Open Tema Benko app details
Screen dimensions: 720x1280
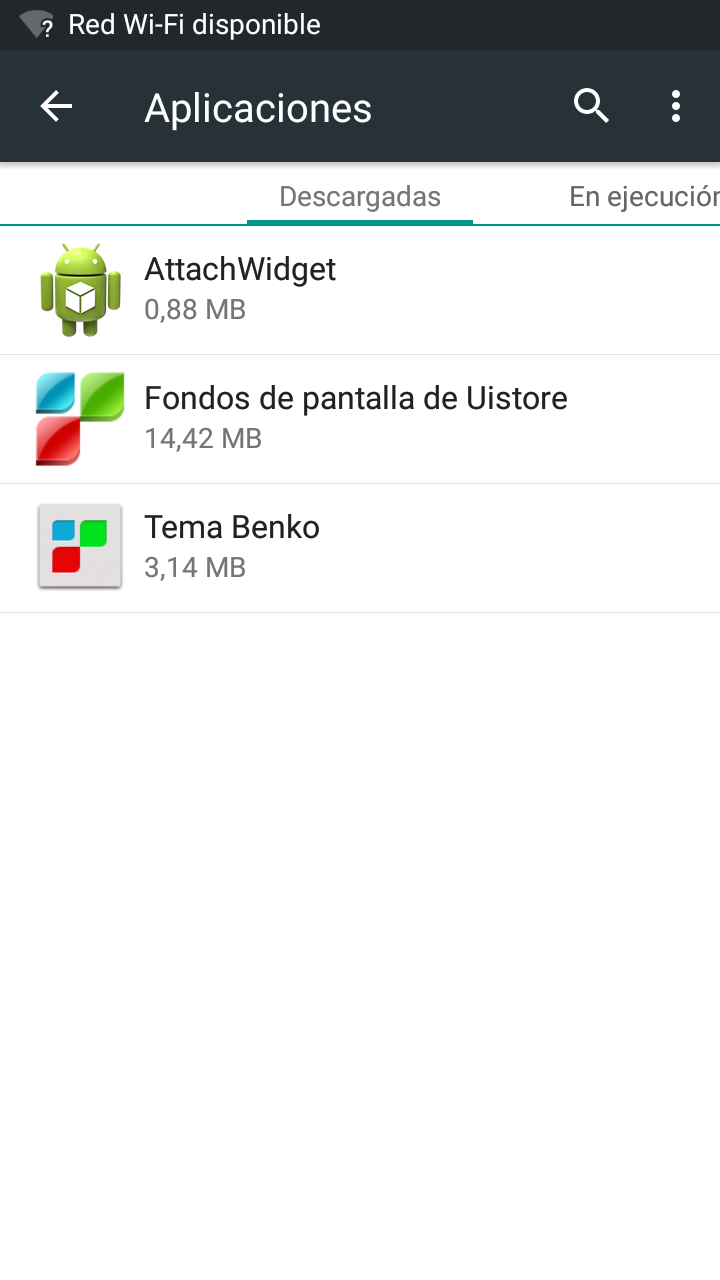360,548
